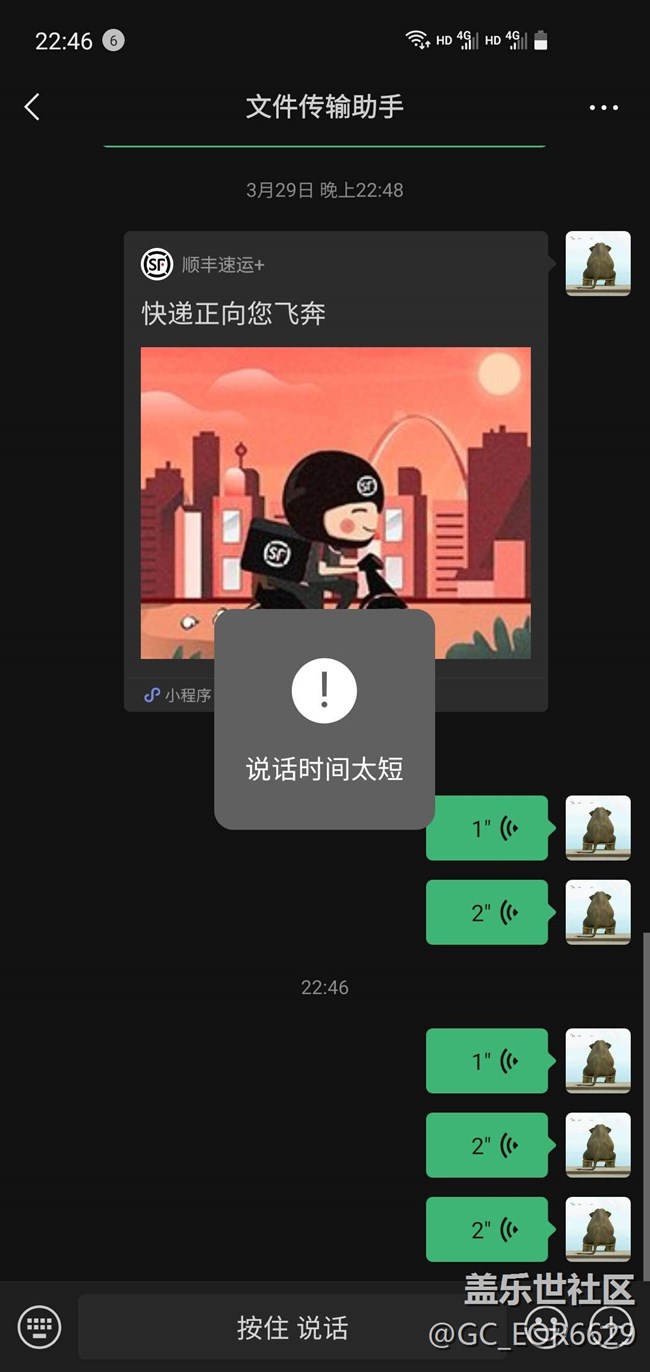Open the three-dot chat options menu
The width and height of the screenshot is (650, 1372).
[x=604, y=108]
